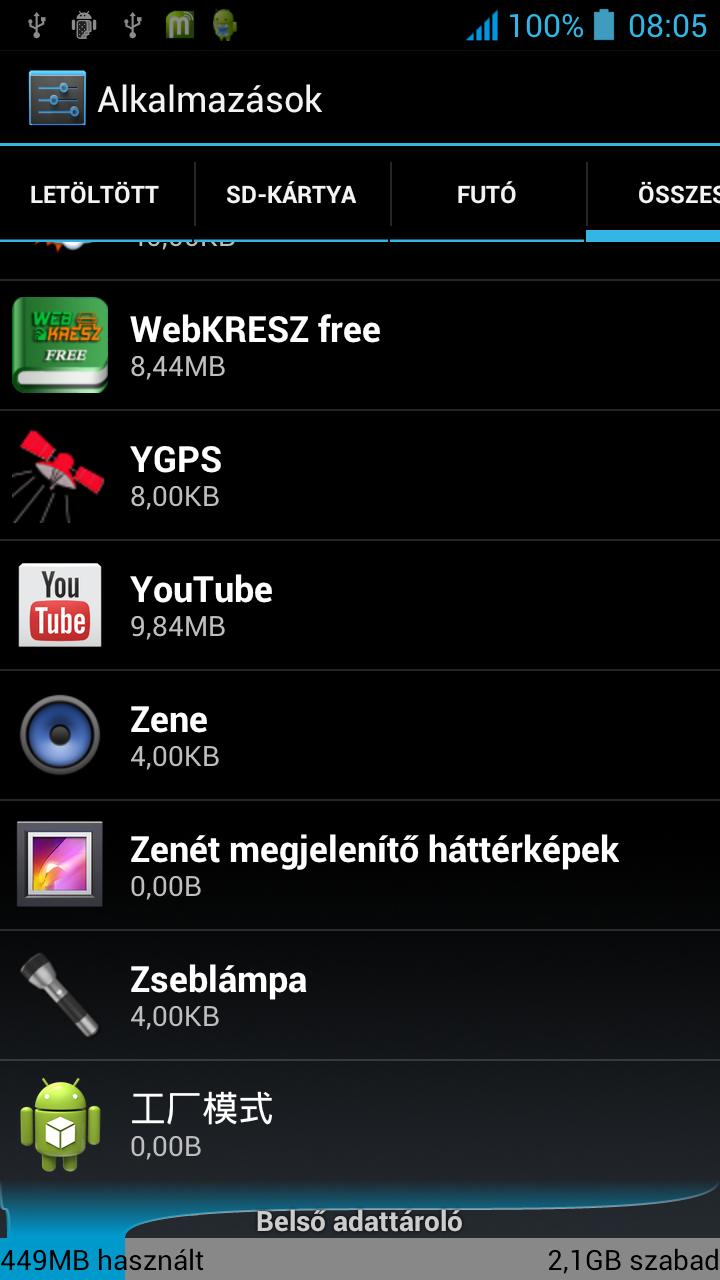Open Zenét megjelenítő háttérképek entry
The height and width of the screenshot is (1280, 720).
(360, 865)
